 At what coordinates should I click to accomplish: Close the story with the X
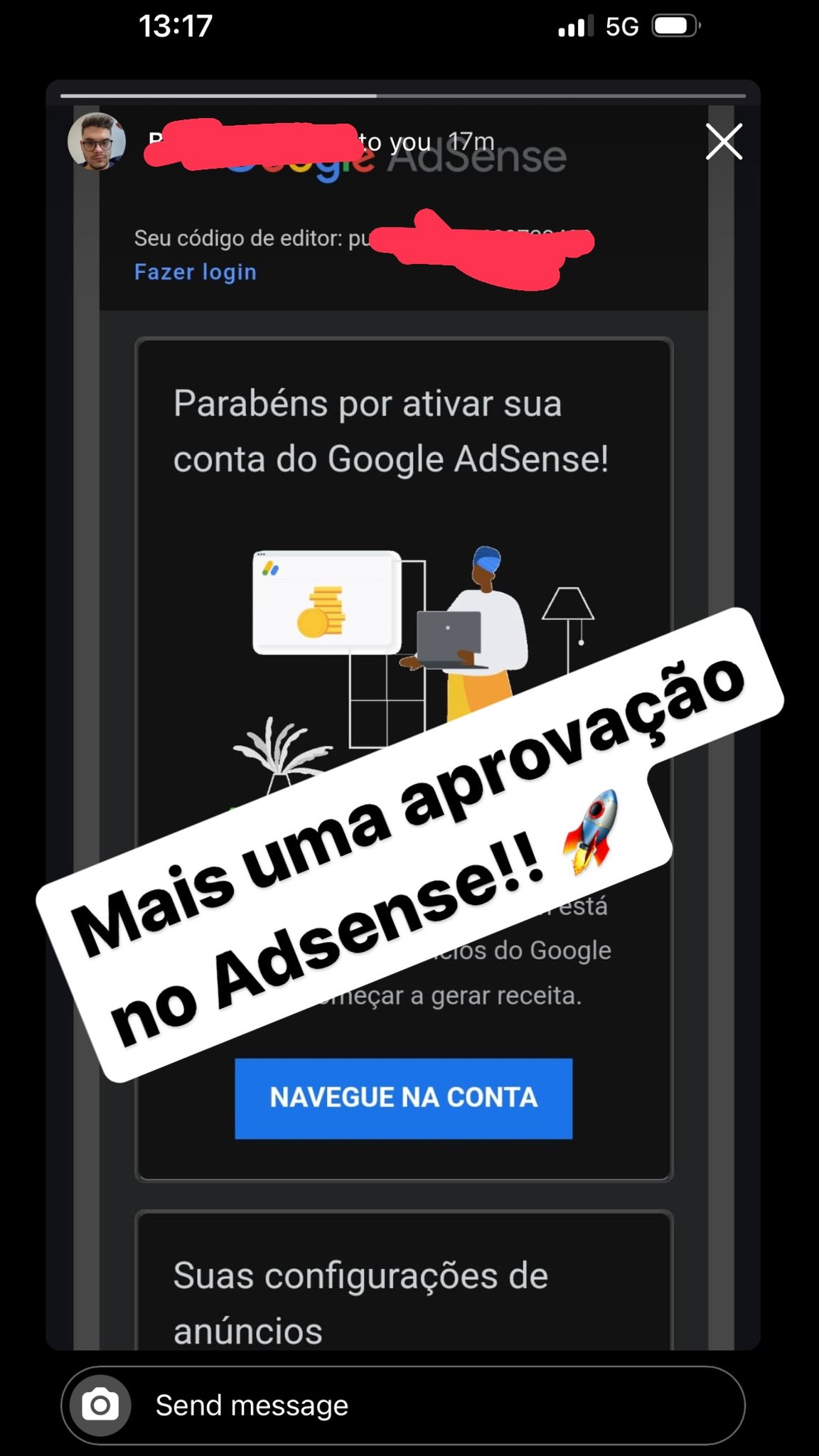(724, 141)
